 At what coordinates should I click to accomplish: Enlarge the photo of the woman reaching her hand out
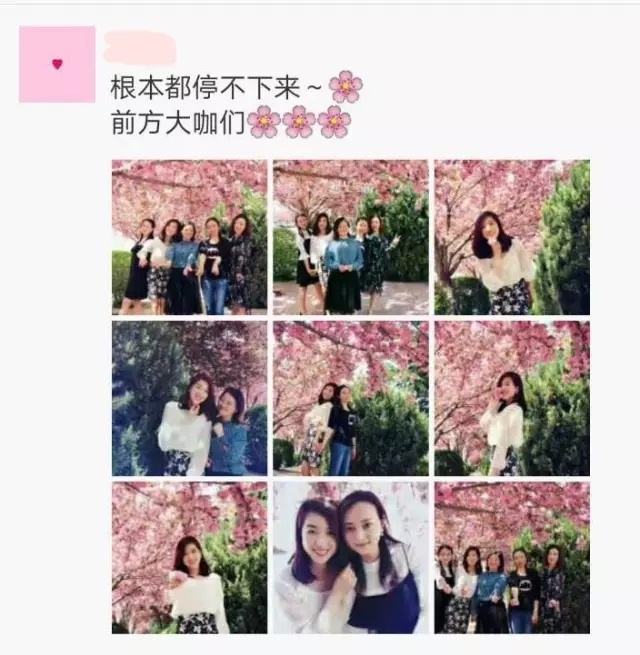pyautogui.click(x=189, y=558)
